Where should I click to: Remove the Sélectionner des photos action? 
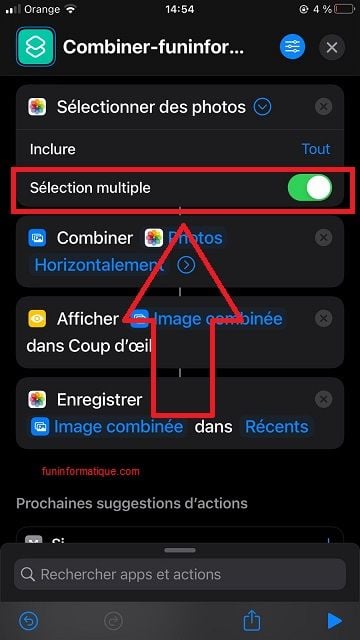pyautogui.click(x=323, y=107)
